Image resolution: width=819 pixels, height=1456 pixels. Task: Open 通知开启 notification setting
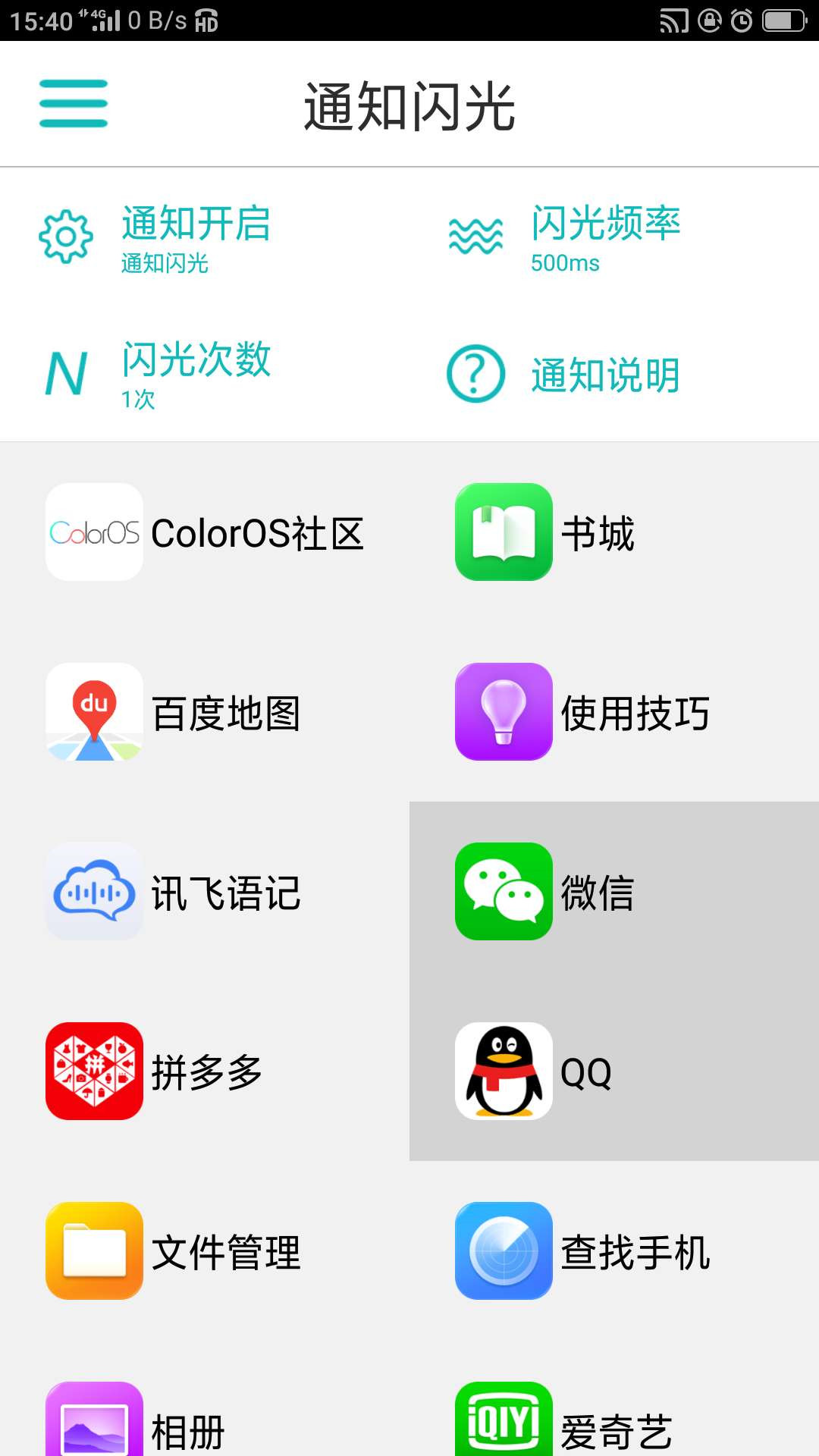(x=205, y=238)
